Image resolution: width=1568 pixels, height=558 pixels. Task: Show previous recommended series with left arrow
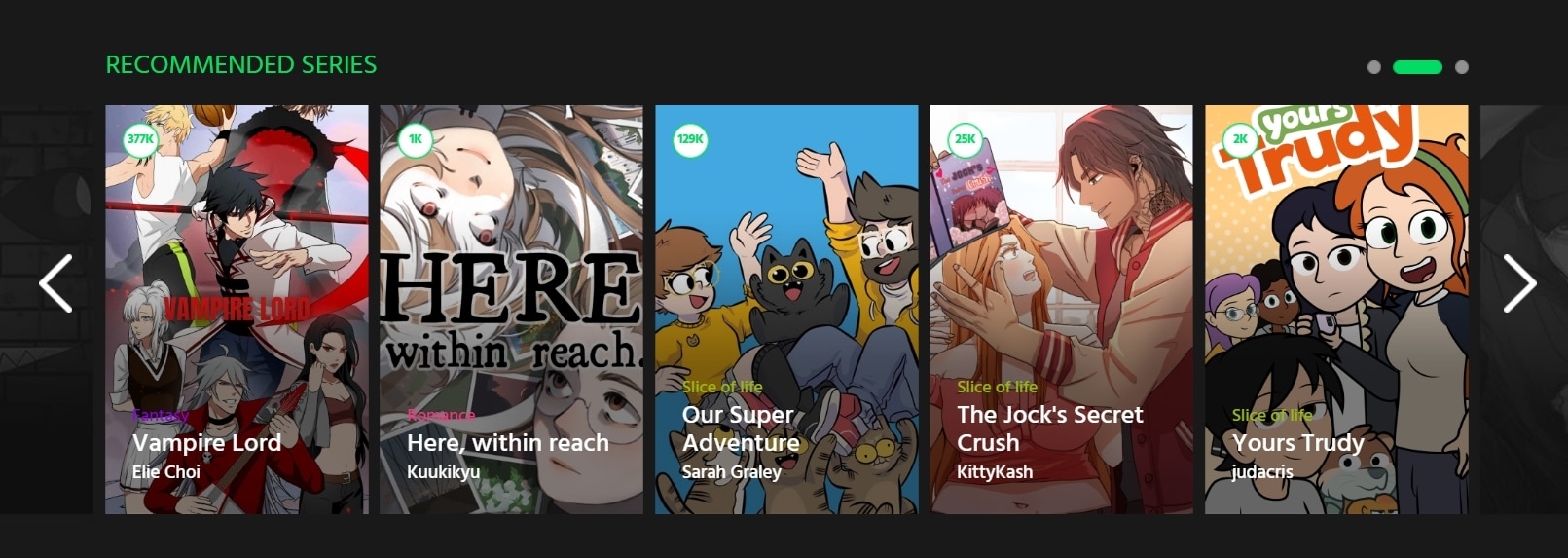(x=55, y=283)
